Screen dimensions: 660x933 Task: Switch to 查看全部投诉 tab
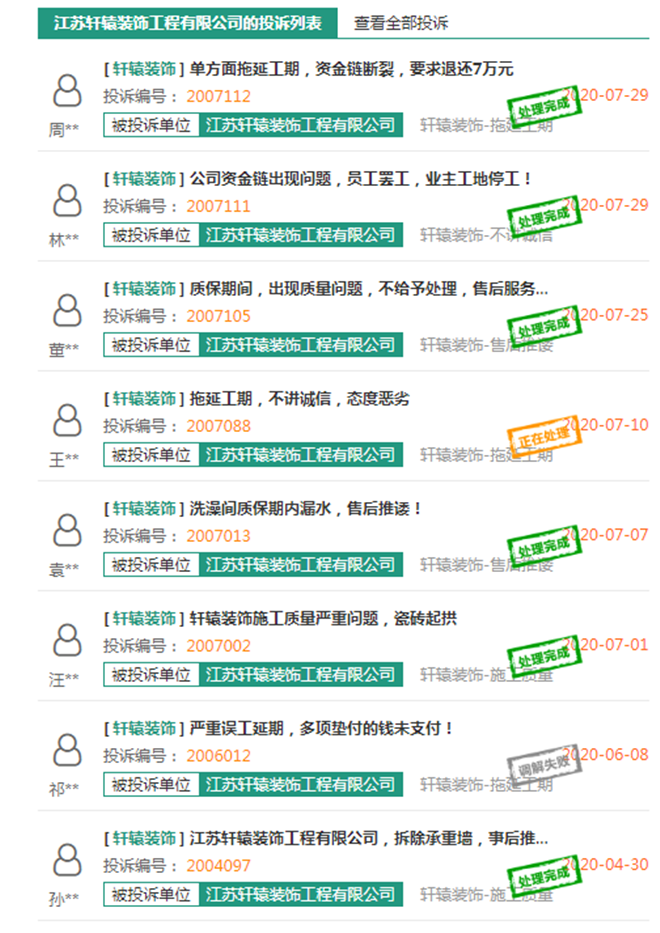tap(401, 22)
